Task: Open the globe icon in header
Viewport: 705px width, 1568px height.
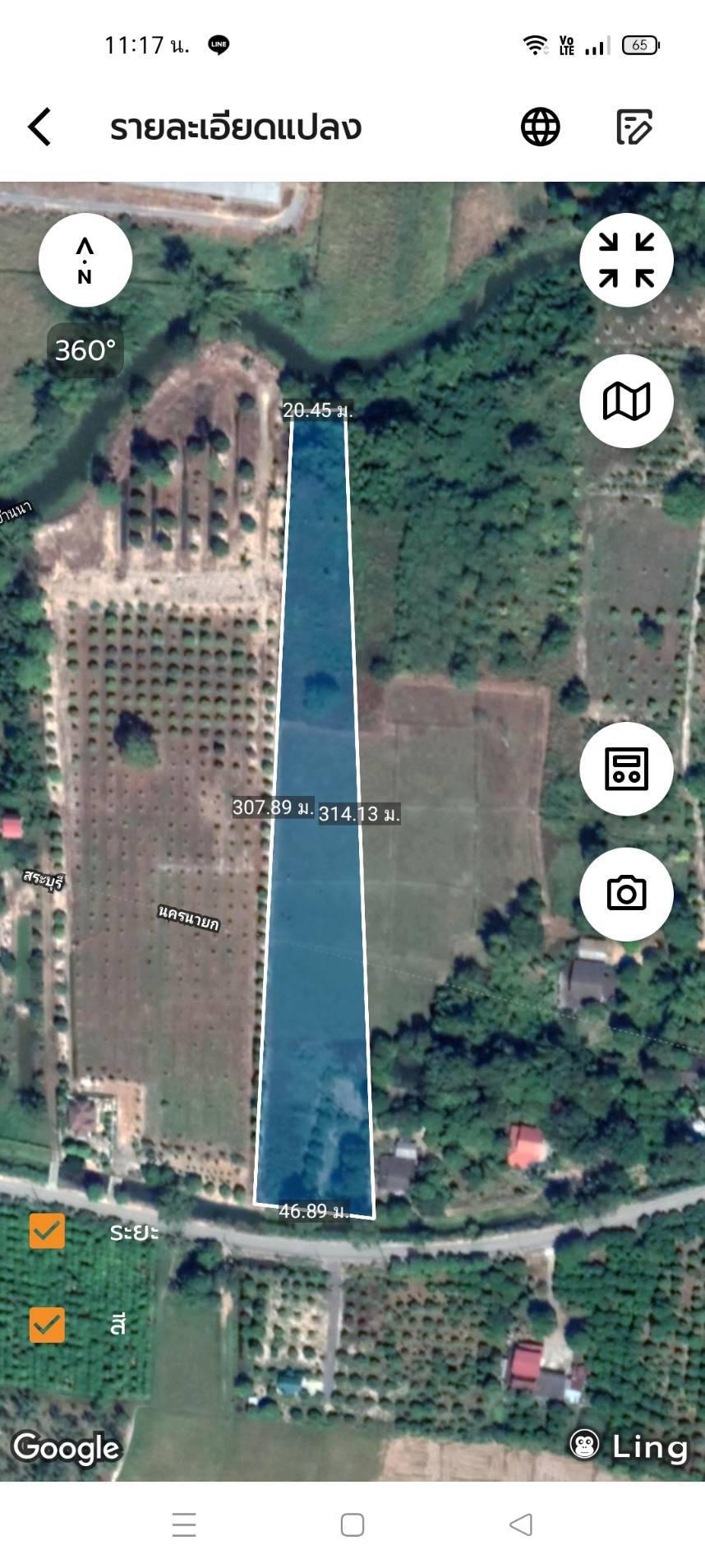Action: click(541, 127)
